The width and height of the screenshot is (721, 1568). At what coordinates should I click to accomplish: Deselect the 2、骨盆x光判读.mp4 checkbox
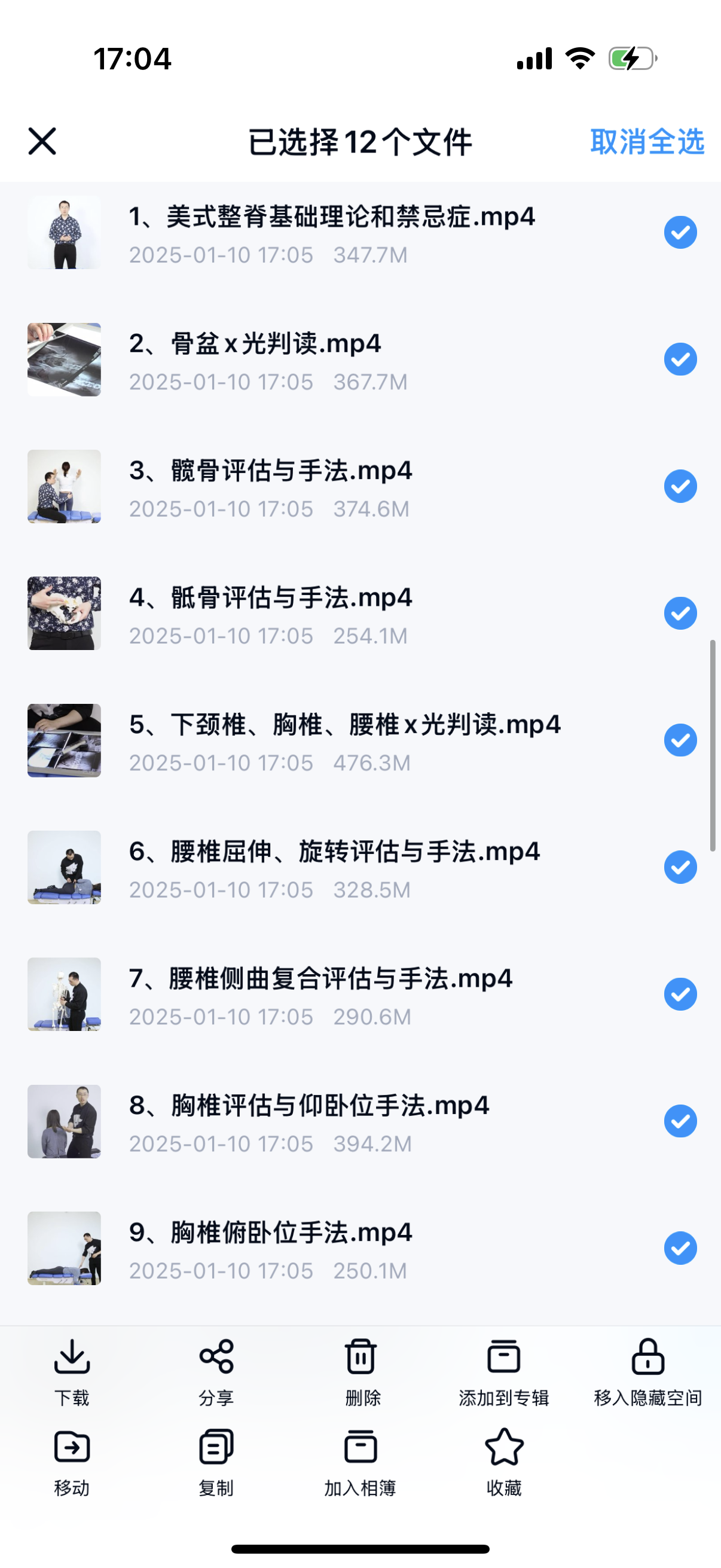[680, 359]
